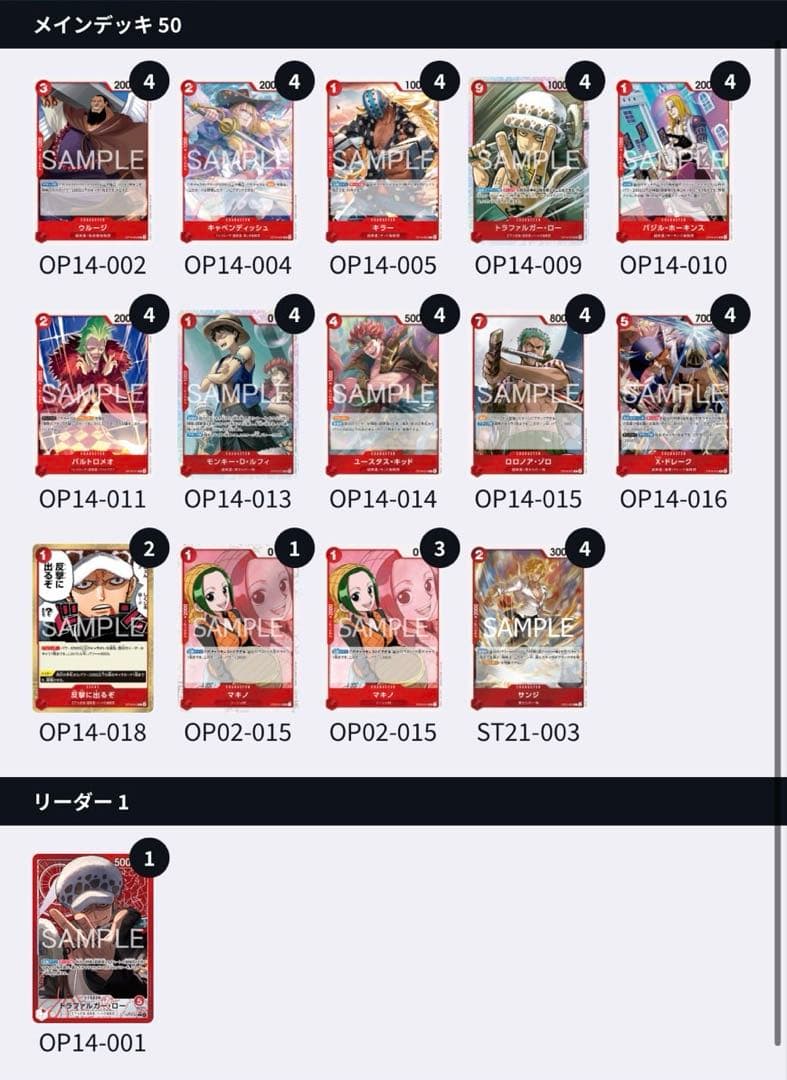The image size is (787, 1080).
Task: Open the OP14-018 event card
Action: tap(93, 627)
